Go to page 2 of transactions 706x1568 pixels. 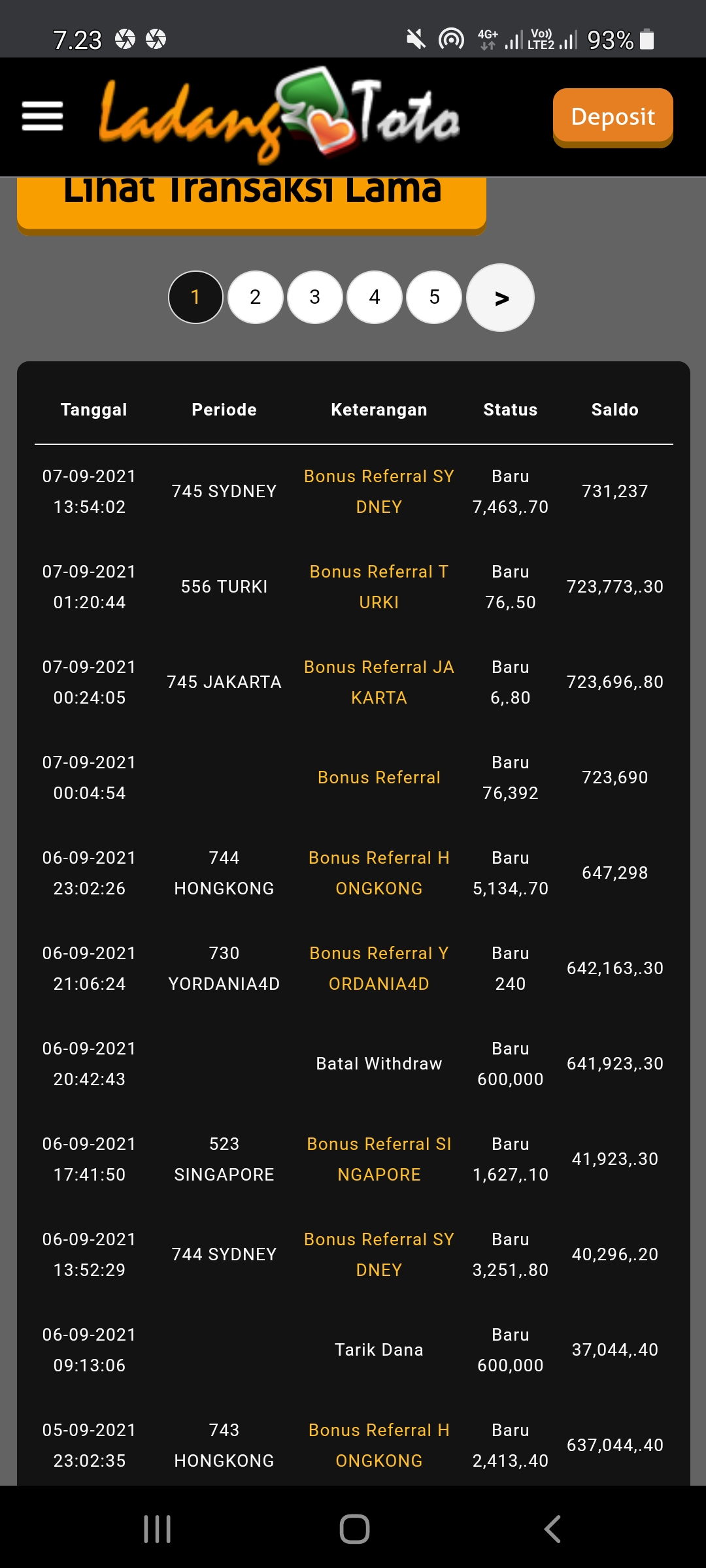(256, 297)
